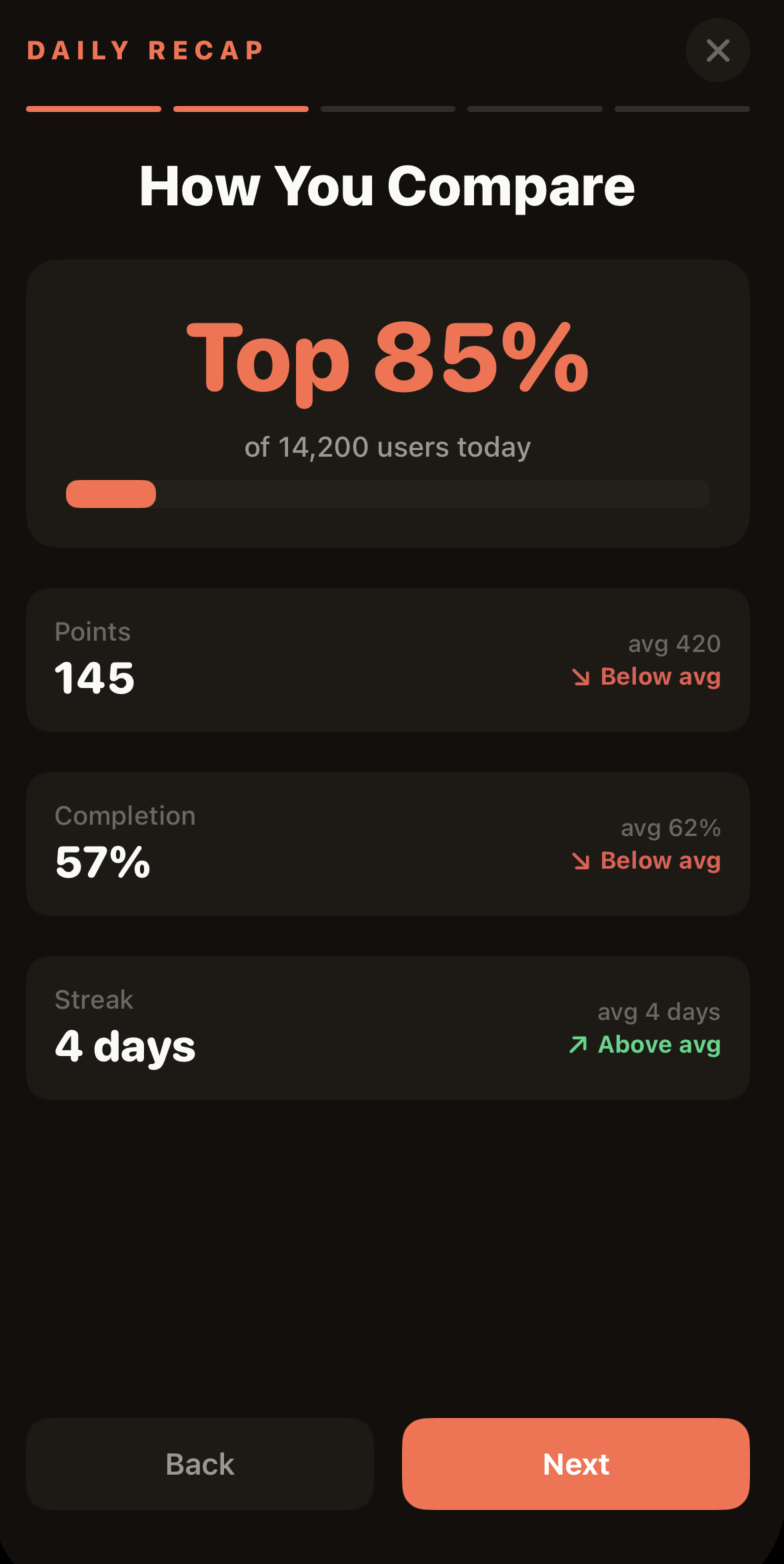
Task: Click the Below avg indicator for Completion
Action: 659,860
